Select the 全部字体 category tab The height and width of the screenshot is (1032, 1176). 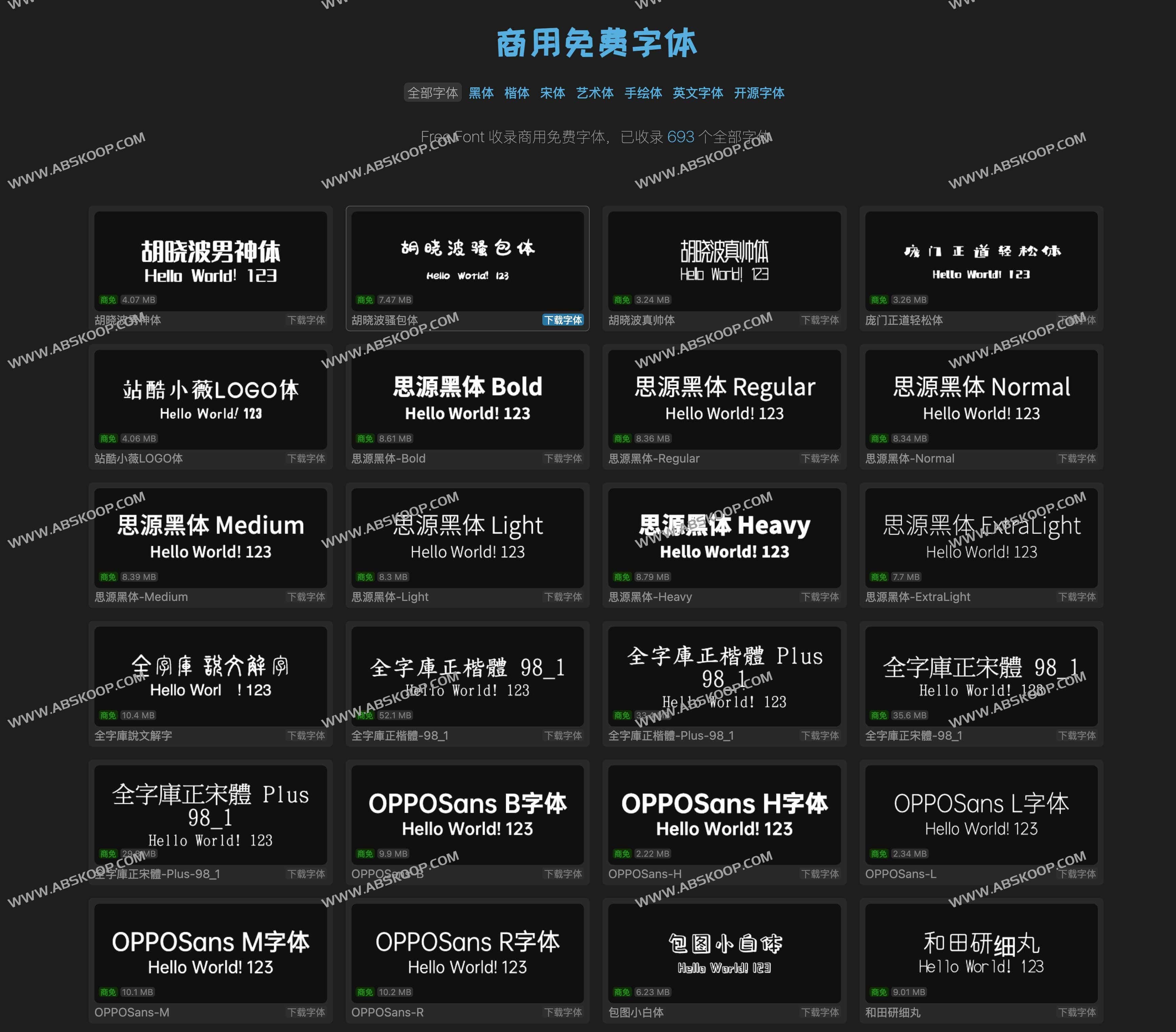(432, 93)
